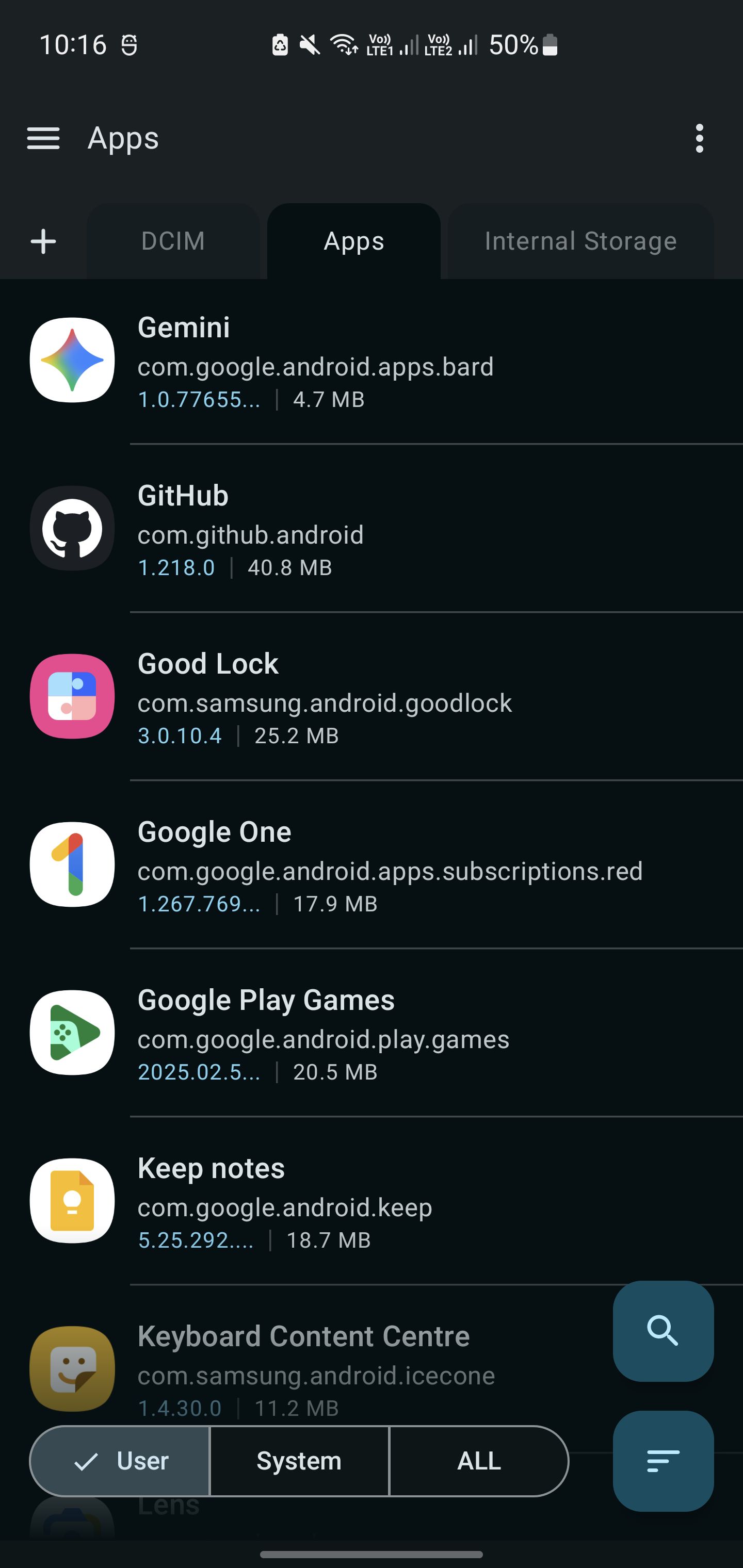Open Good Lock app details
Viewport: 743px width, 1568px height.
point(372,696)
